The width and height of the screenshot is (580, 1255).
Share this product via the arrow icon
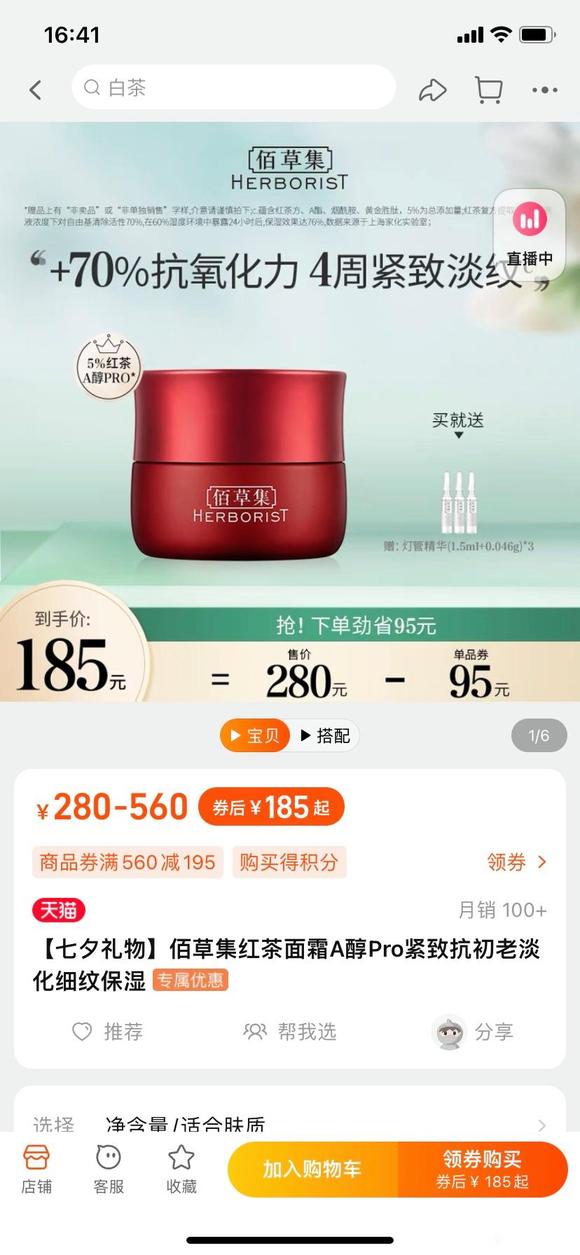[x=432, y=90]
